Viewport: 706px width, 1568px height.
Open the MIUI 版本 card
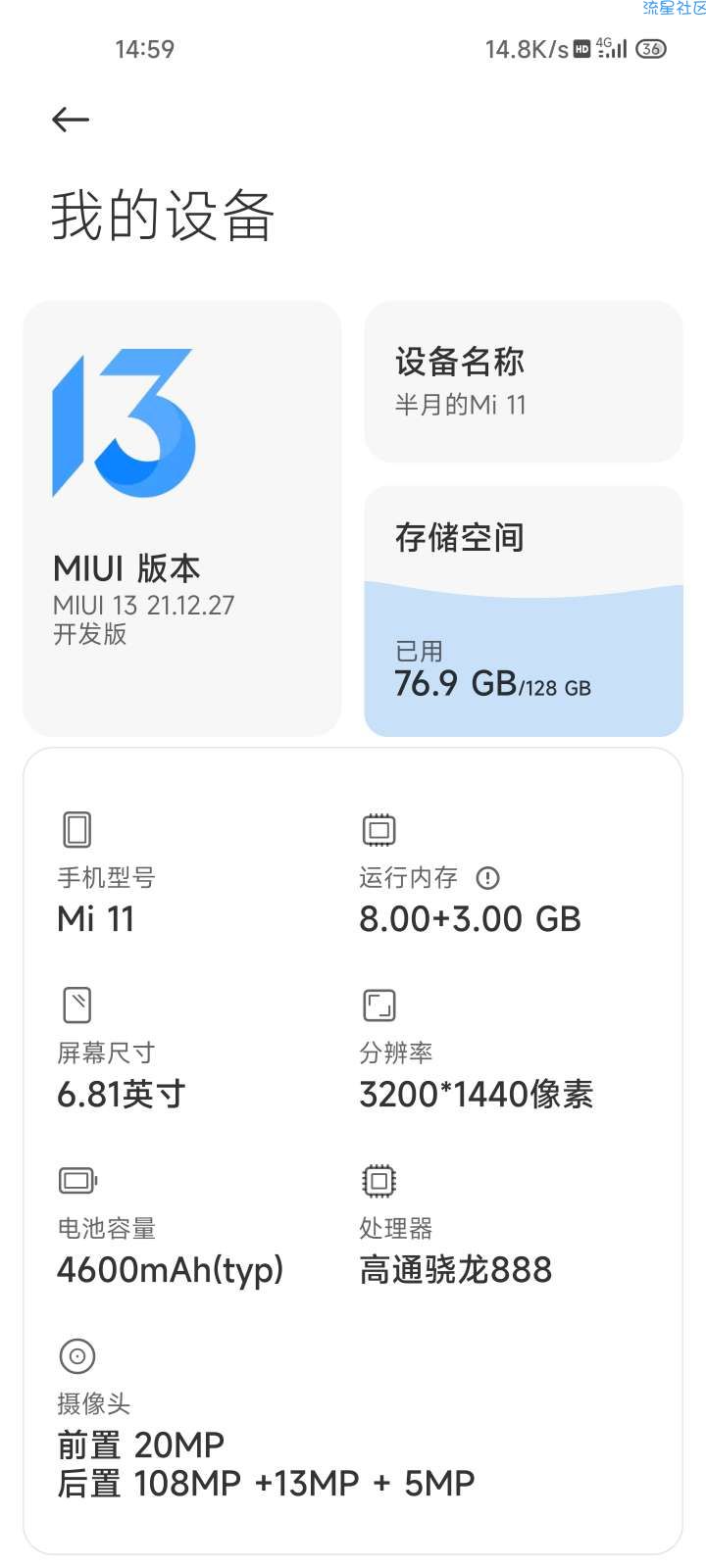coord(182,518)
